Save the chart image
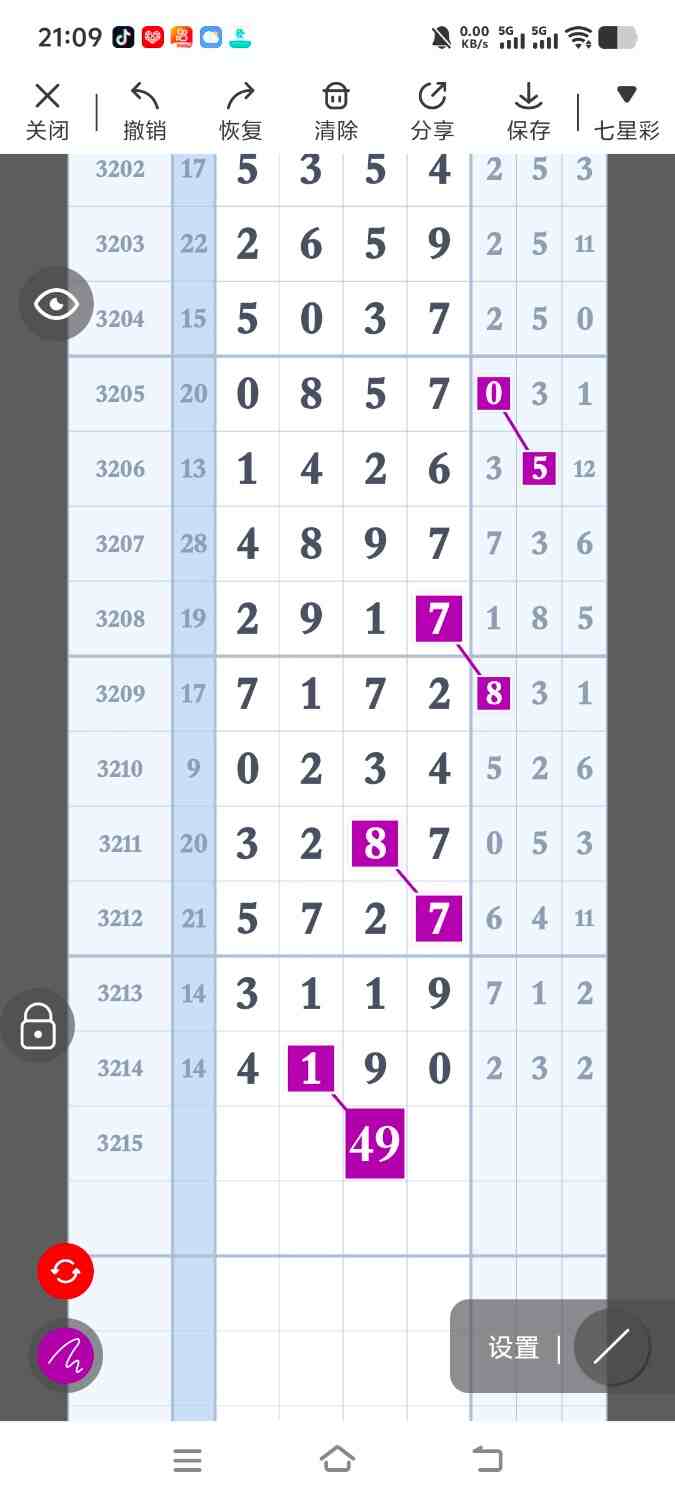The height and width of the screenshot is (1500, 675). pos(528,111)
